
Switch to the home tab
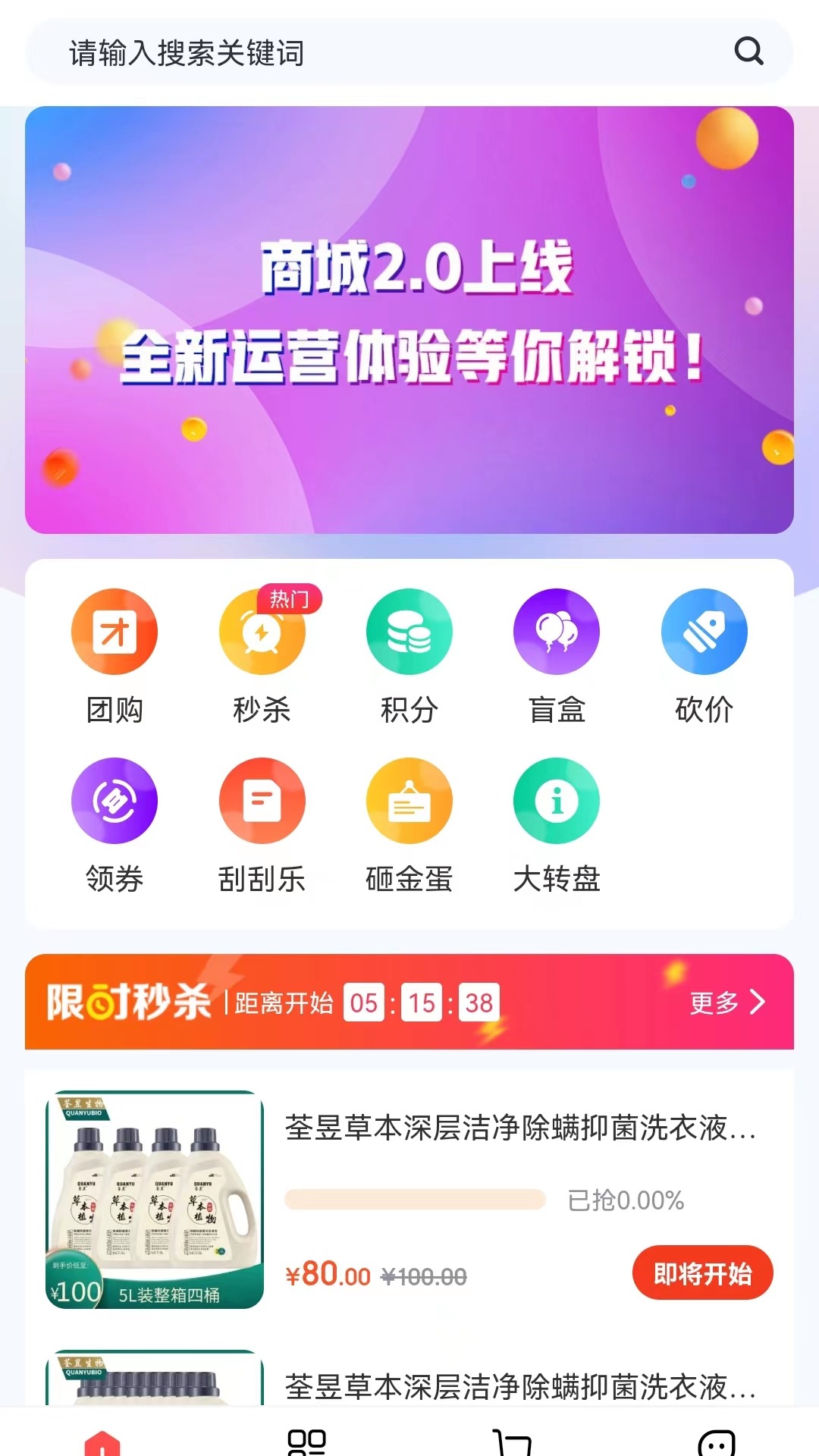coord(102,1441)
